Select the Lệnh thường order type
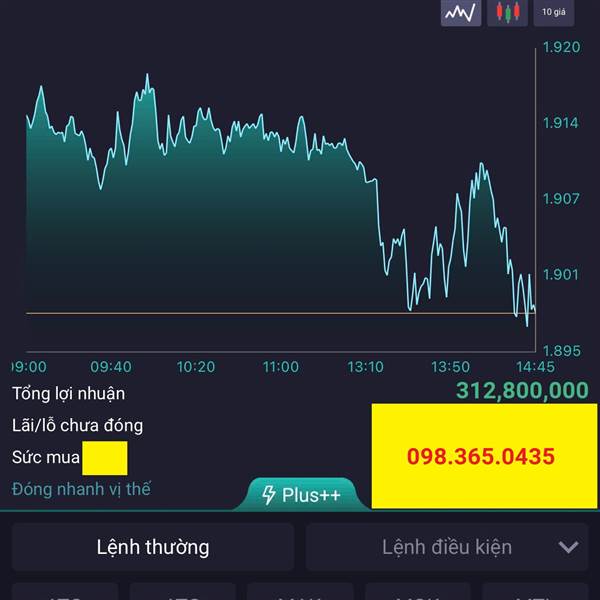Screen dimensions: 600x600 point(153,547)
